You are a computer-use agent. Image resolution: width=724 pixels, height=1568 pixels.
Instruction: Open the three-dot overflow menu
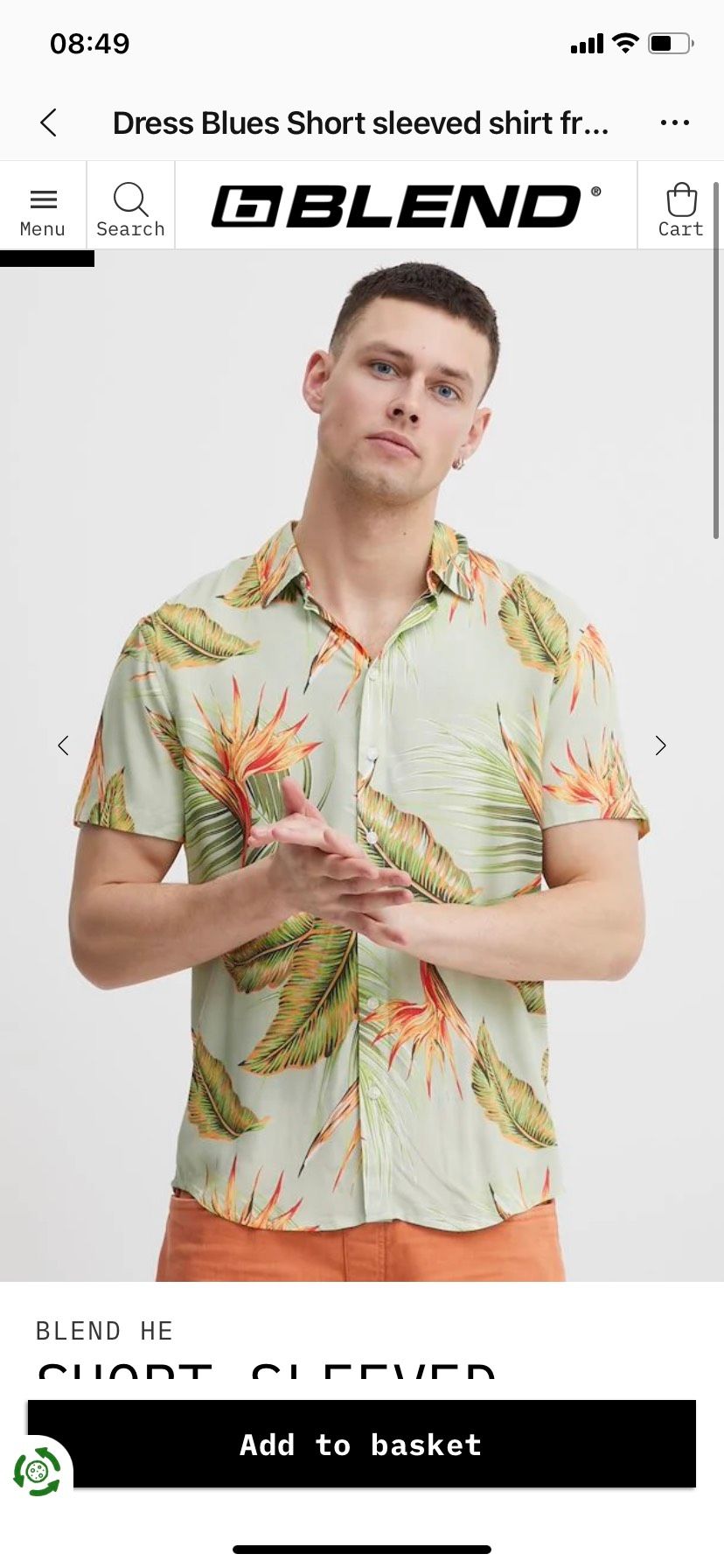click(x=674, y=123)
